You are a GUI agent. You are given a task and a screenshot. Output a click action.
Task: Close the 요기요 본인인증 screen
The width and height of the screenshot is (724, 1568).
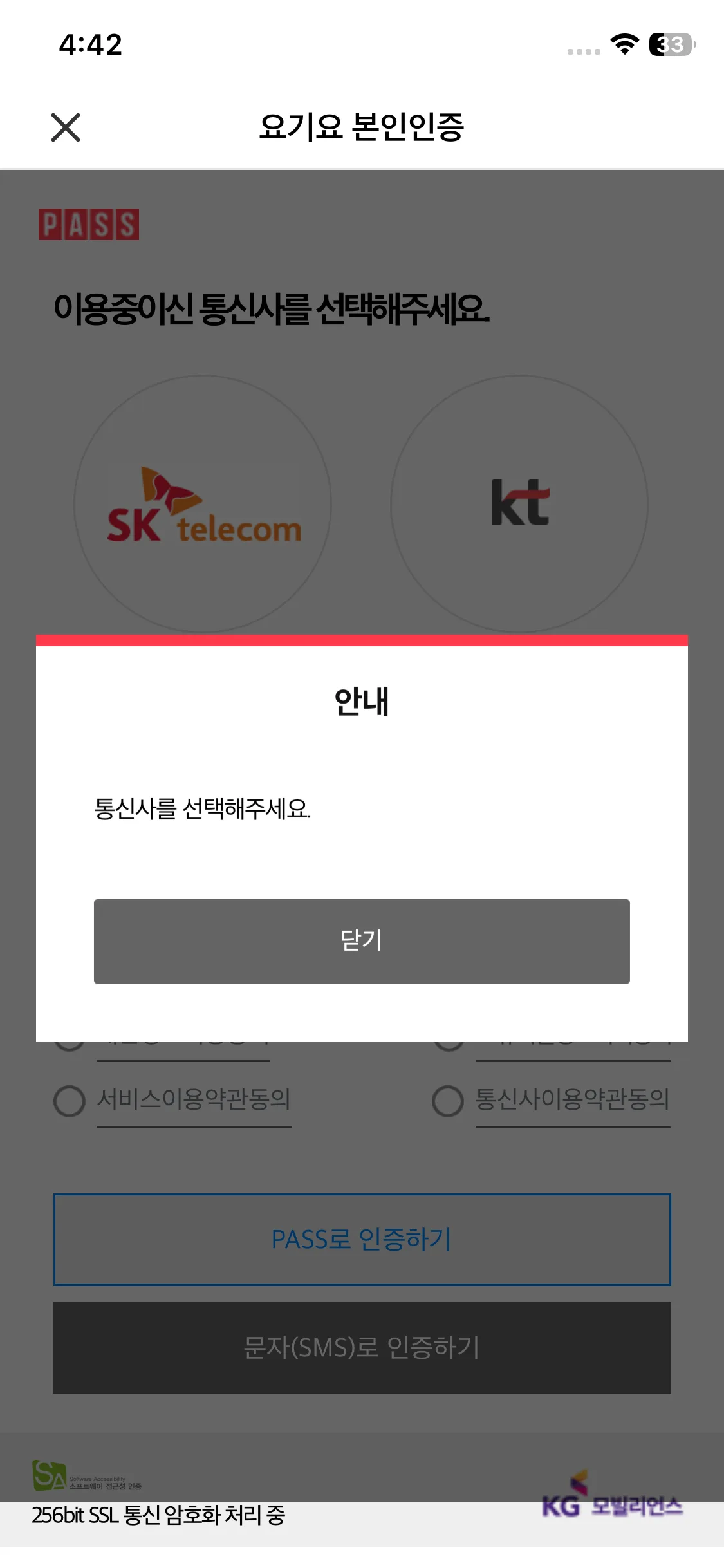tap(66, 127)
